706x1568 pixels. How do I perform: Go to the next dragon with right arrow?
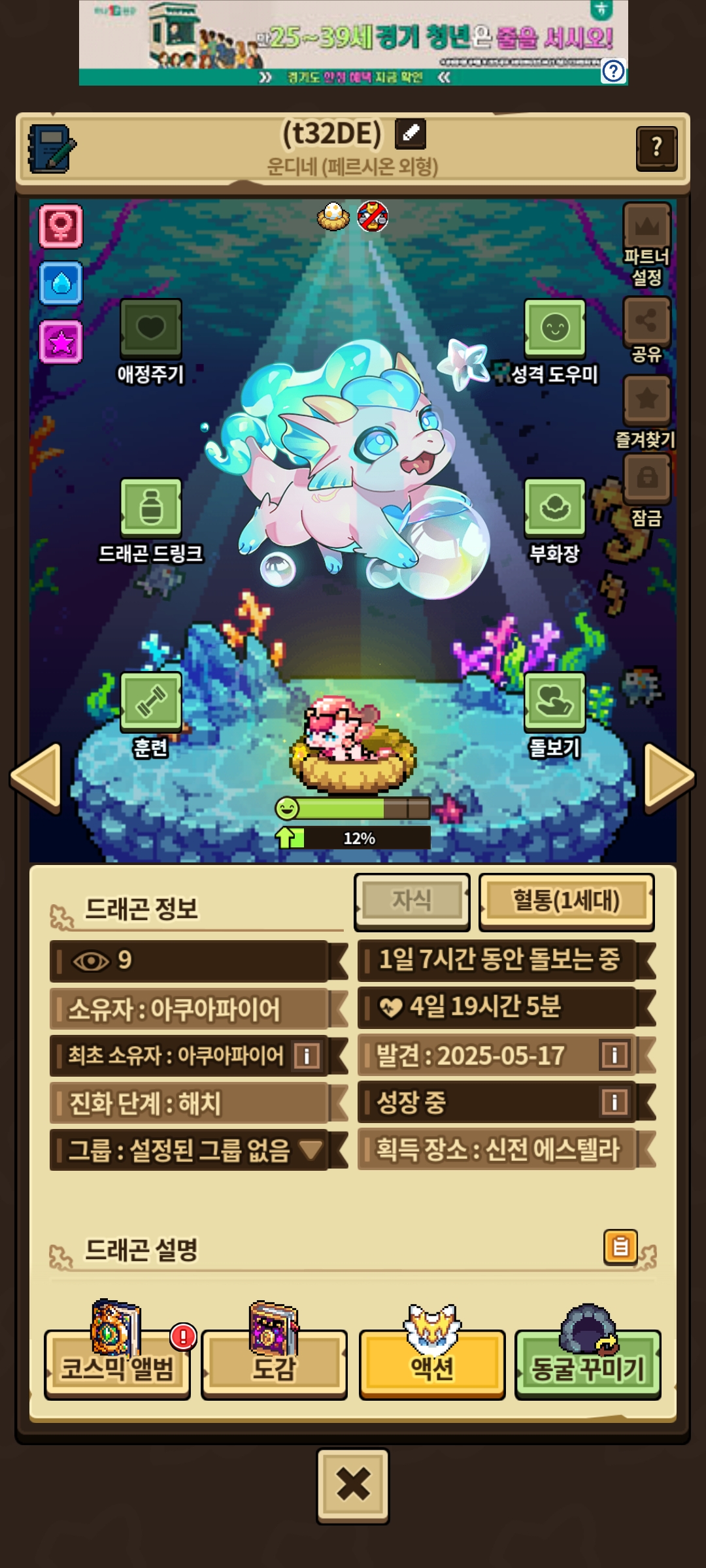668,777
